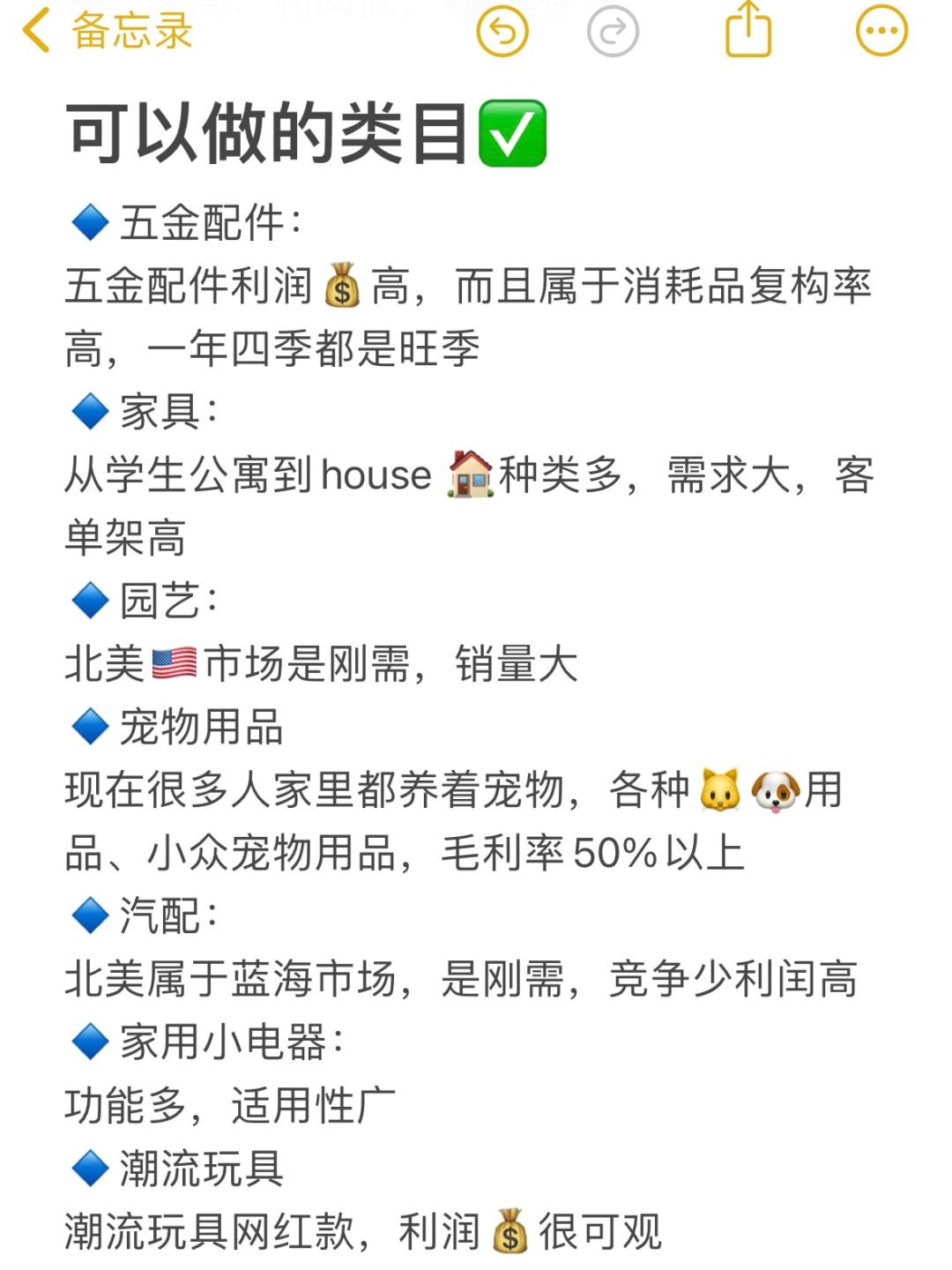
Task: Open the more options menu
Action: coord(881,32)
